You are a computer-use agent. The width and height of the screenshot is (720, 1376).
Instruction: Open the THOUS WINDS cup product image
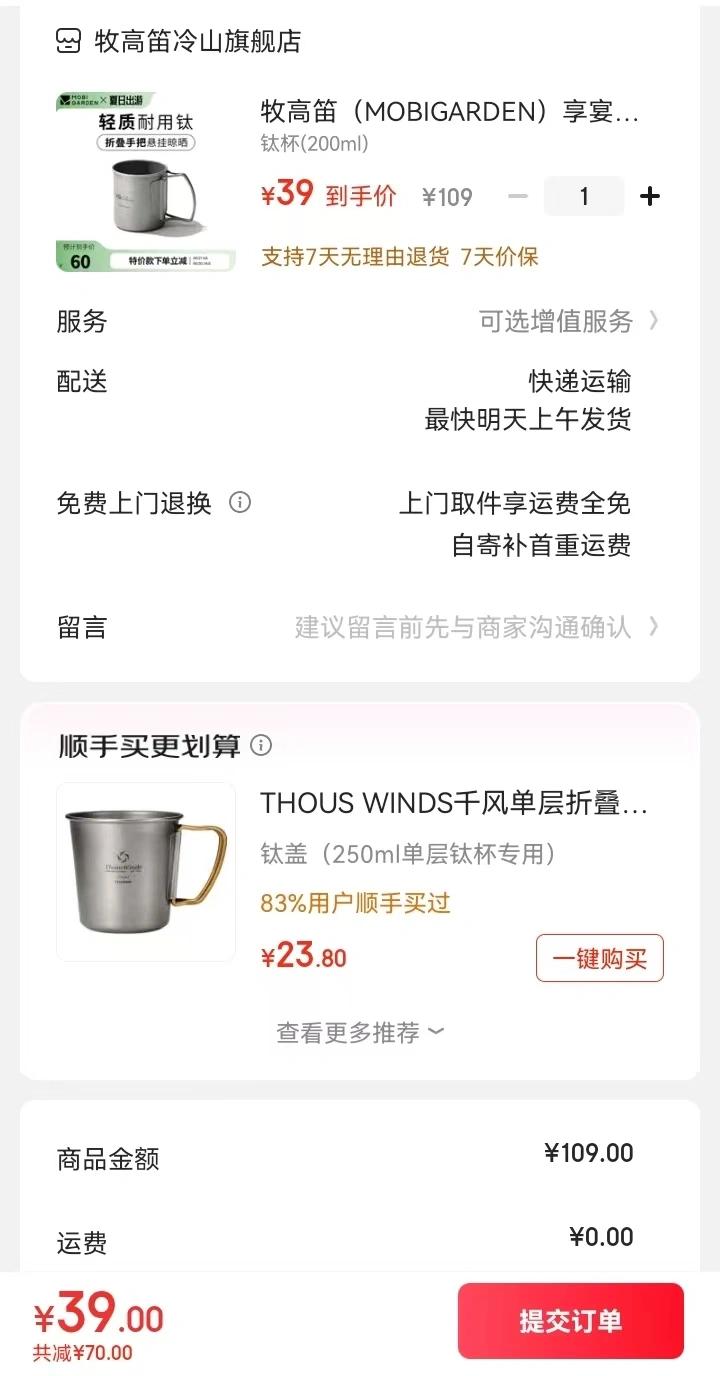tap(146, 872)
